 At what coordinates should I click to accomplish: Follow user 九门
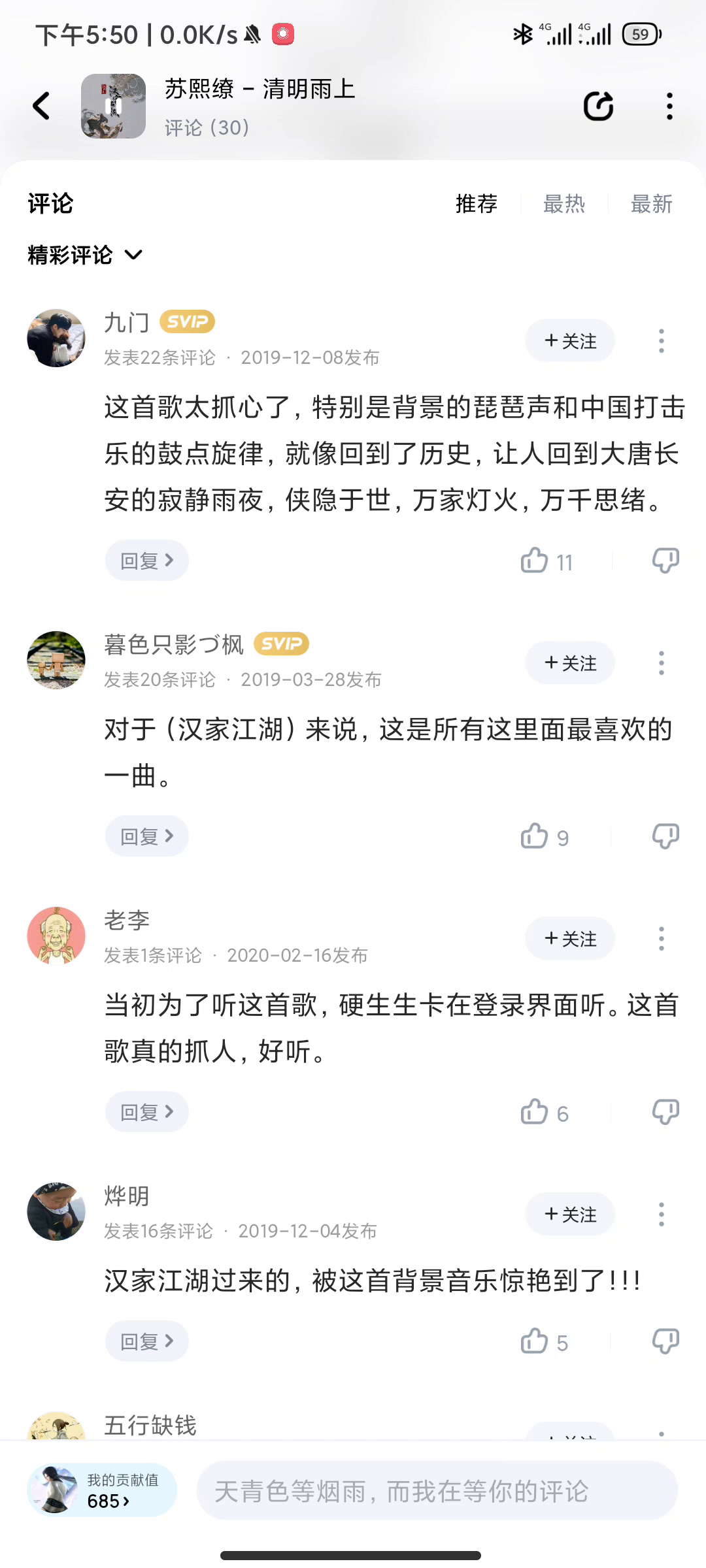[x=570, y=340]
